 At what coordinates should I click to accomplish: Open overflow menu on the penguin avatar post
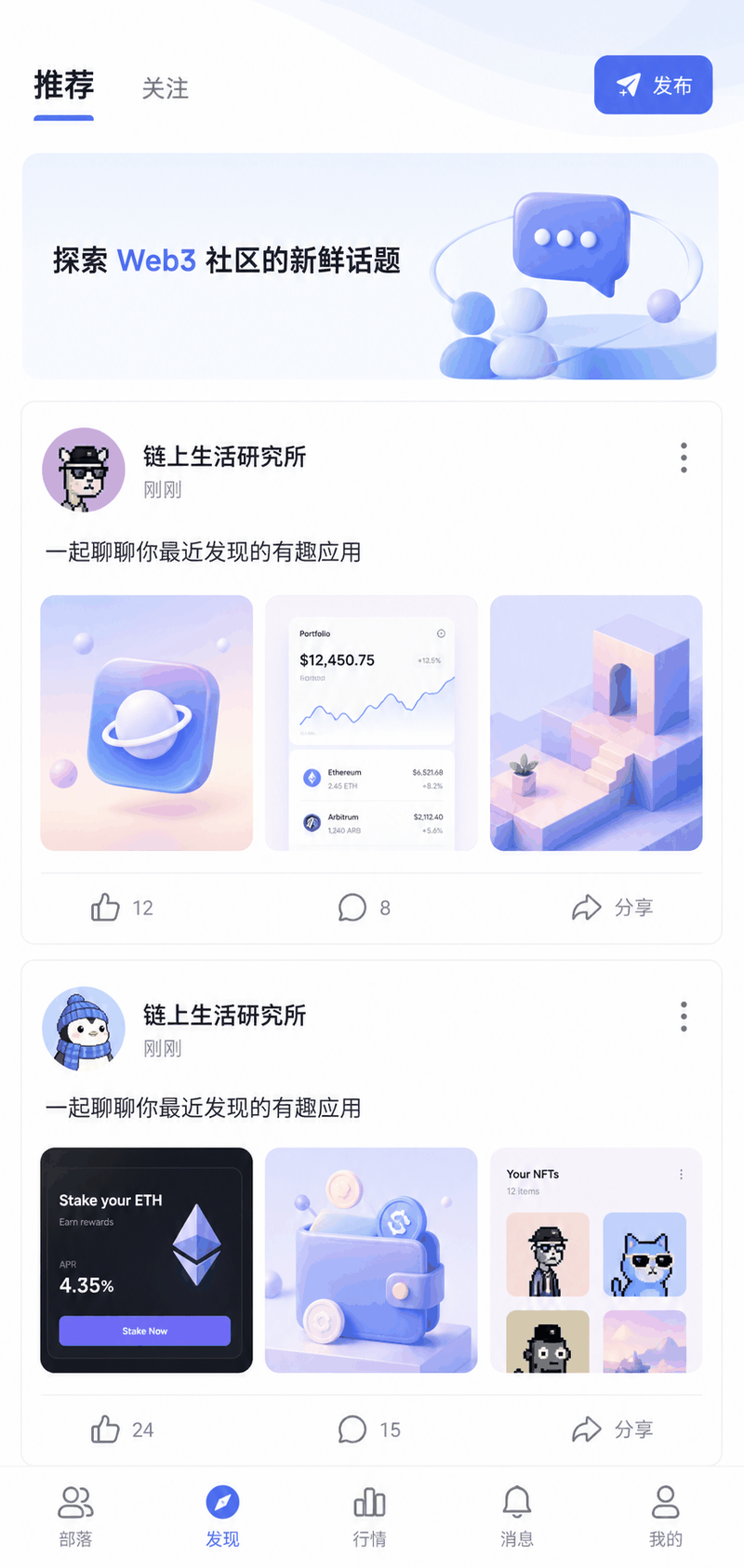684,1017
